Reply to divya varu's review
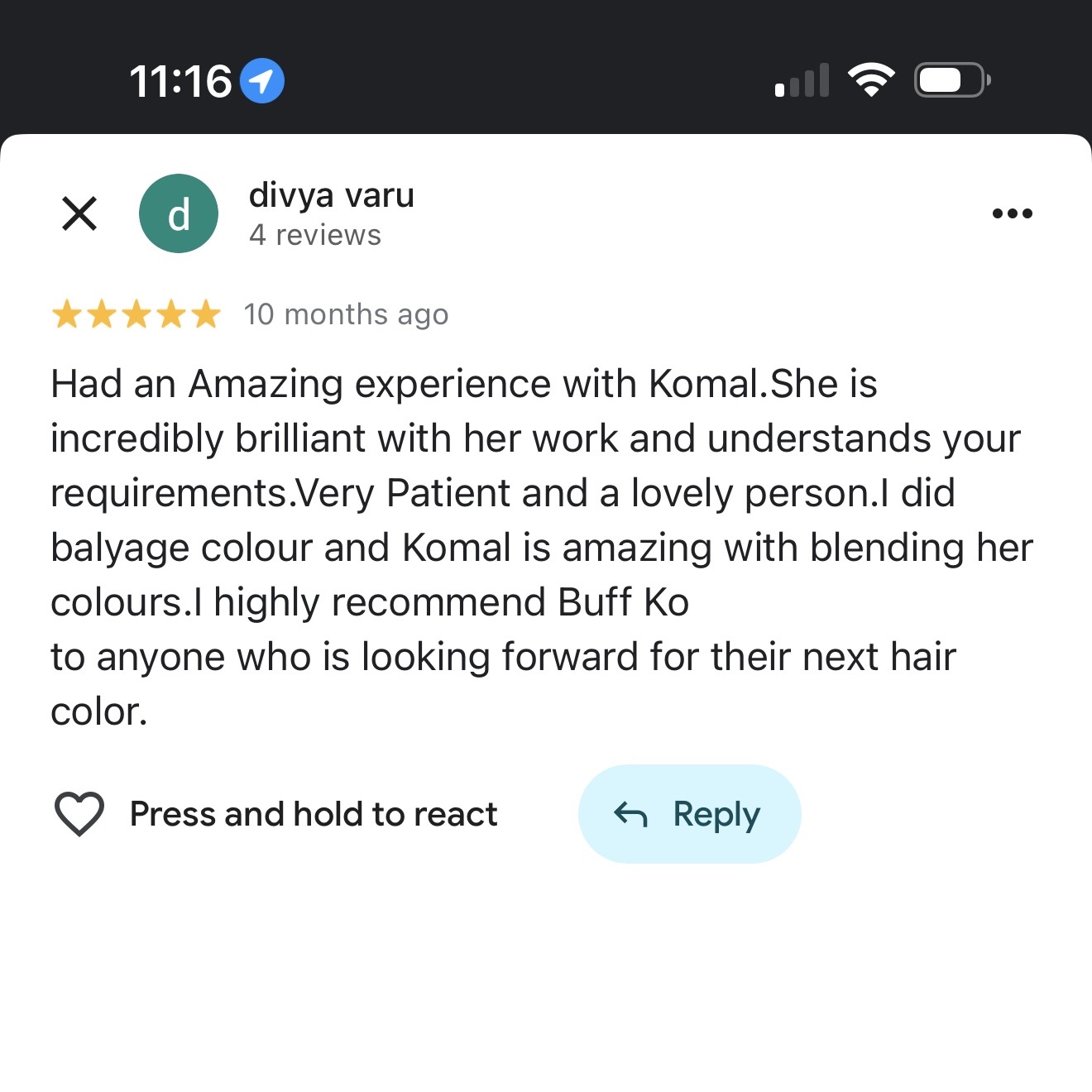Screen dimensions: 1092x1092 [x=689, y=814]
